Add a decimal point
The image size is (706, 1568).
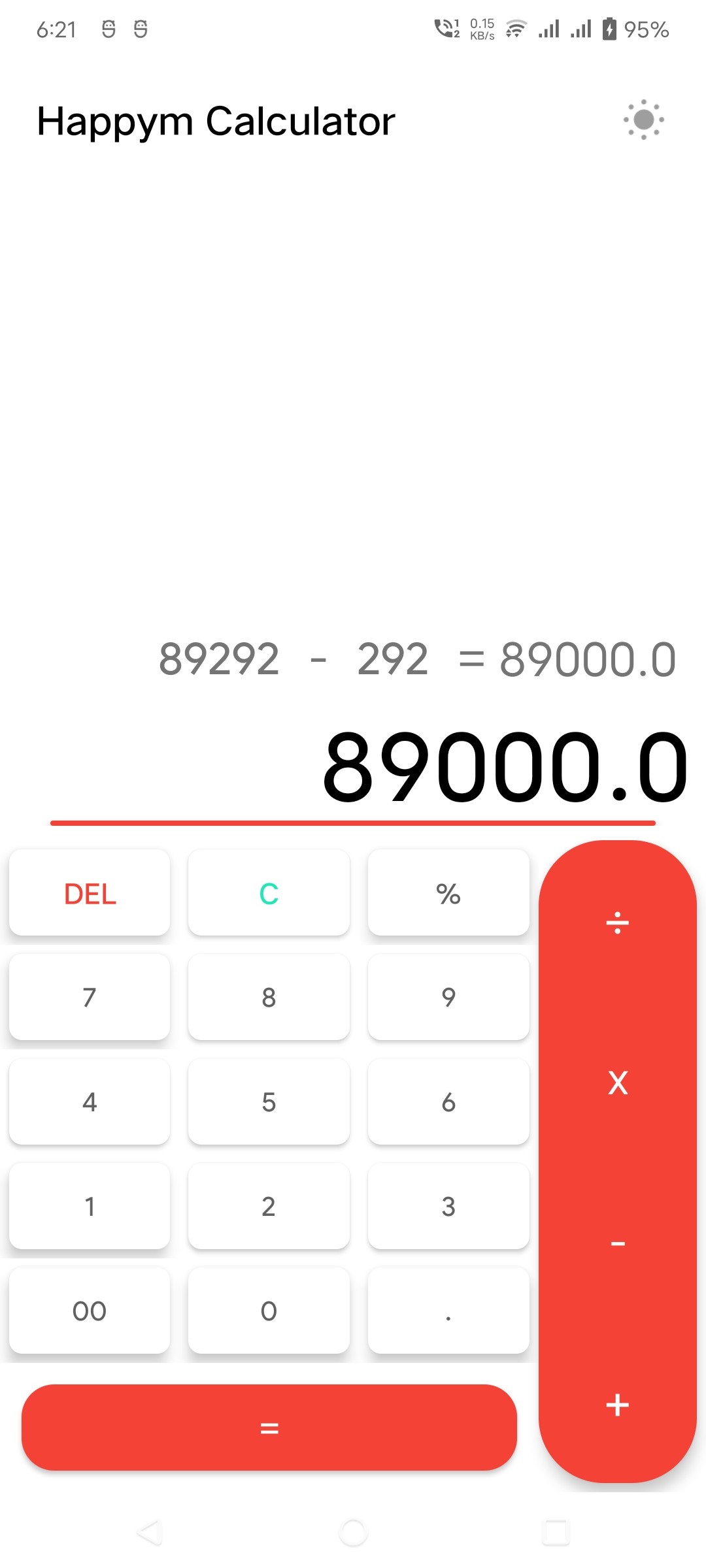coord(448,1311)
